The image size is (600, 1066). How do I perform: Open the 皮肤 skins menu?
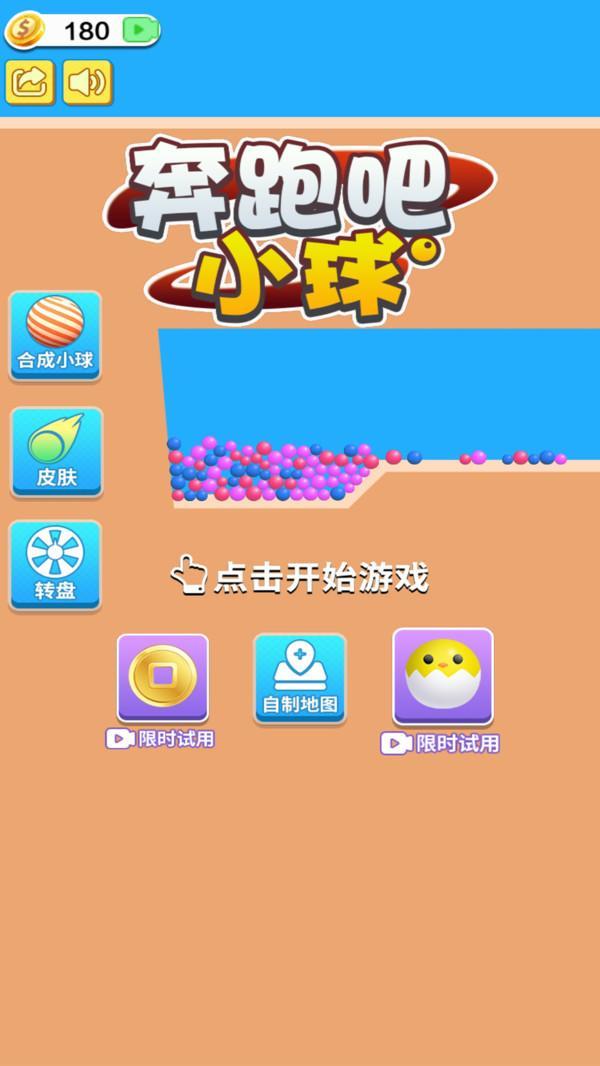point(56,452)
